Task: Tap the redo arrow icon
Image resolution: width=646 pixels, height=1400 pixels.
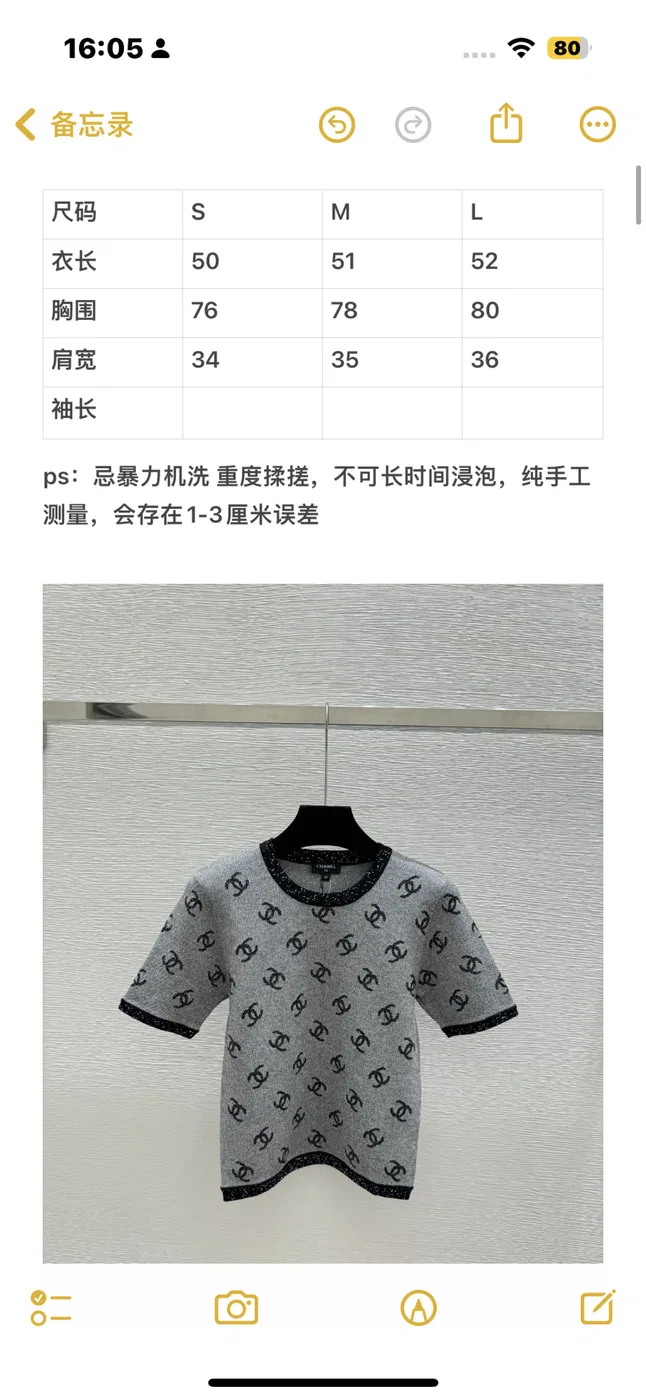Action: click(x=413, y=125)
